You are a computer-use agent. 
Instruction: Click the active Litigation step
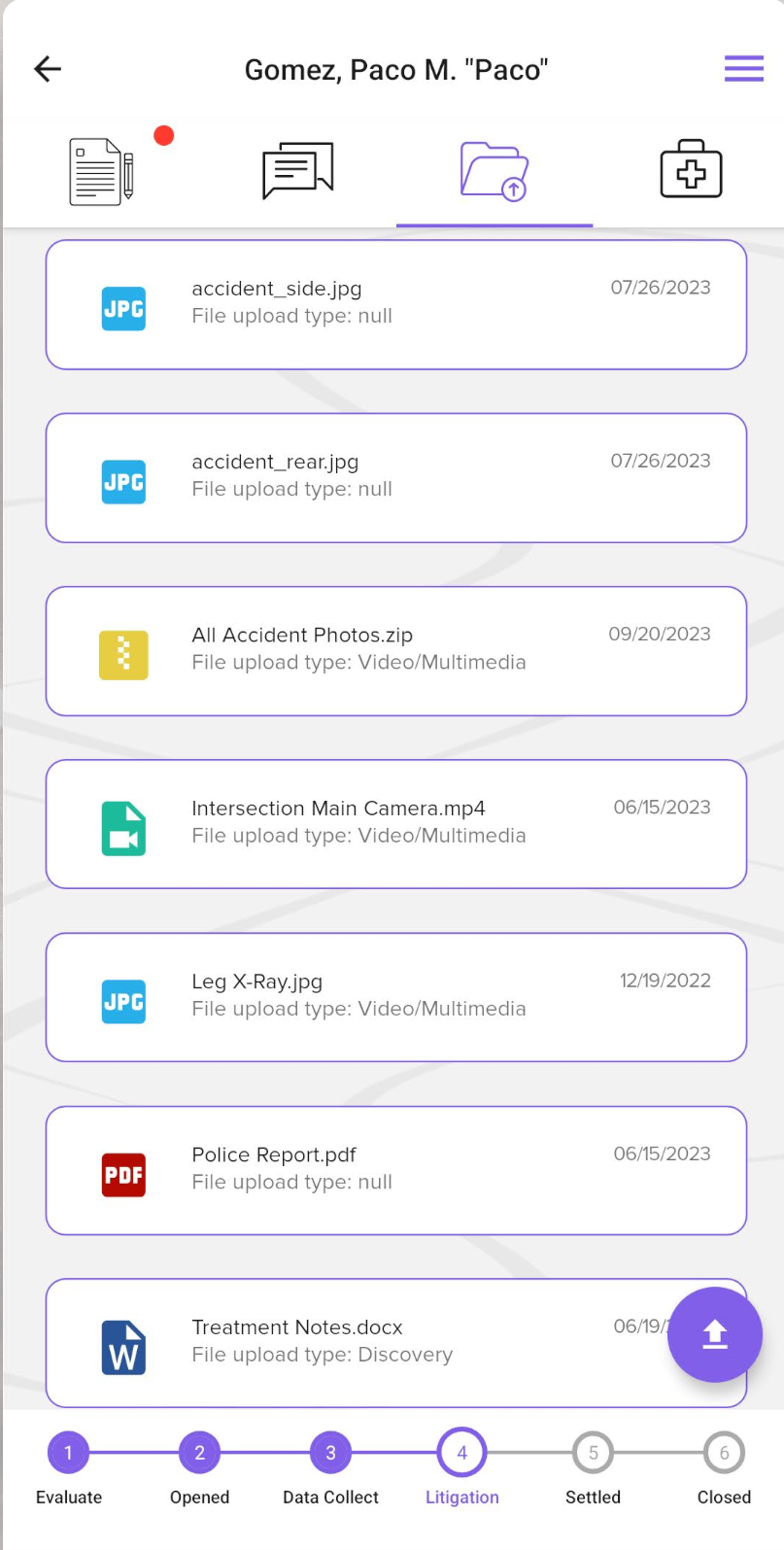coord(461,1452)
